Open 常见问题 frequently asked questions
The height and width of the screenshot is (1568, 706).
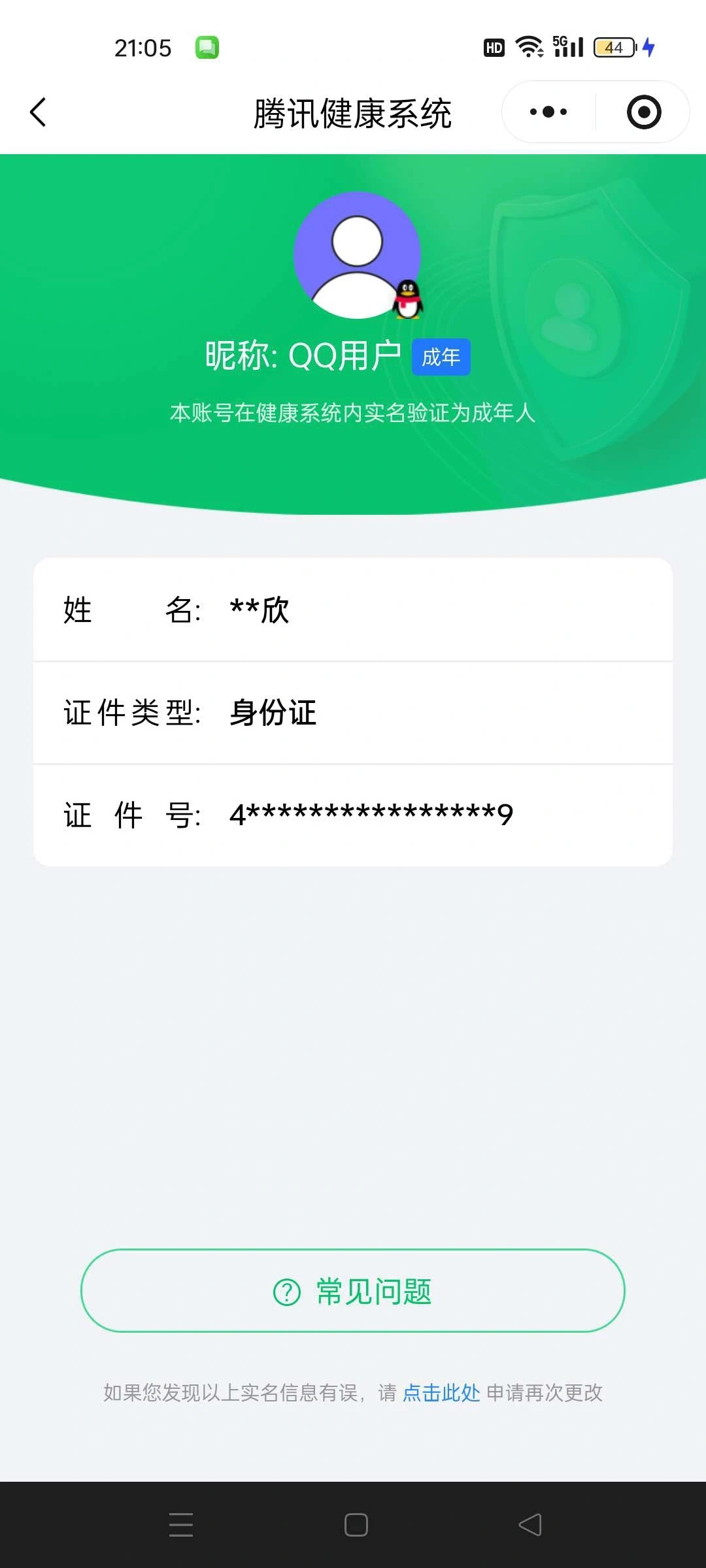pos(353,1292)
